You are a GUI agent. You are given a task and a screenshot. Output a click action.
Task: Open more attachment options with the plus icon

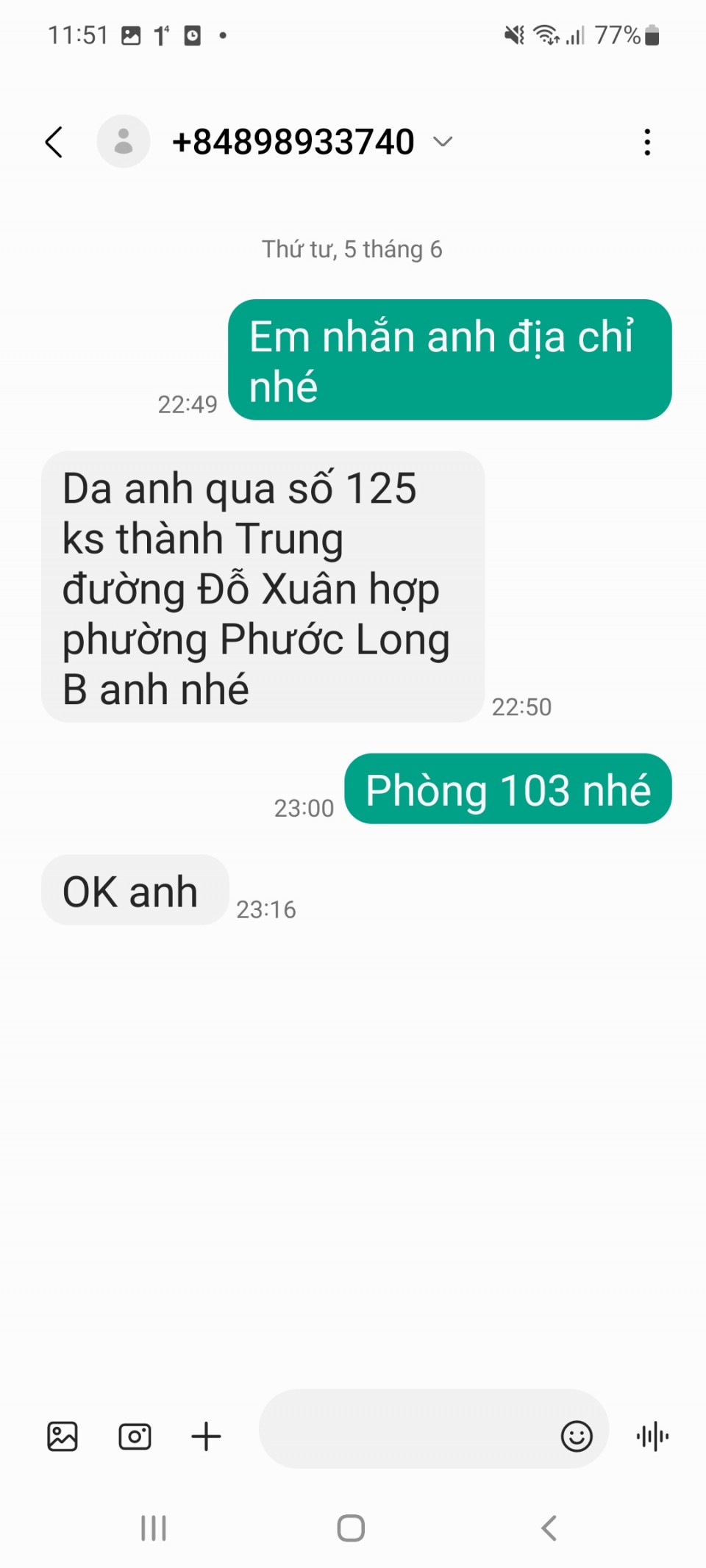[x=206, y=1436]
